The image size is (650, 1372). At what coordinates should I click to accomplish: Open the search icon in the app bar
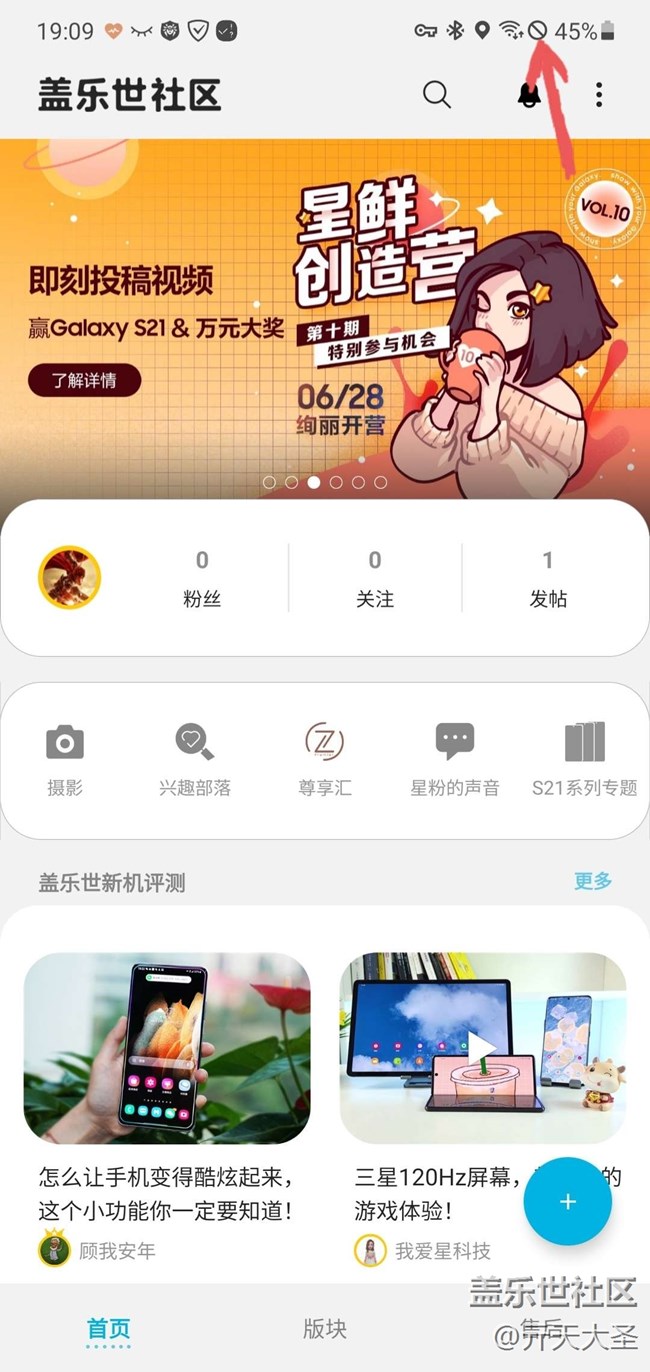437,95
